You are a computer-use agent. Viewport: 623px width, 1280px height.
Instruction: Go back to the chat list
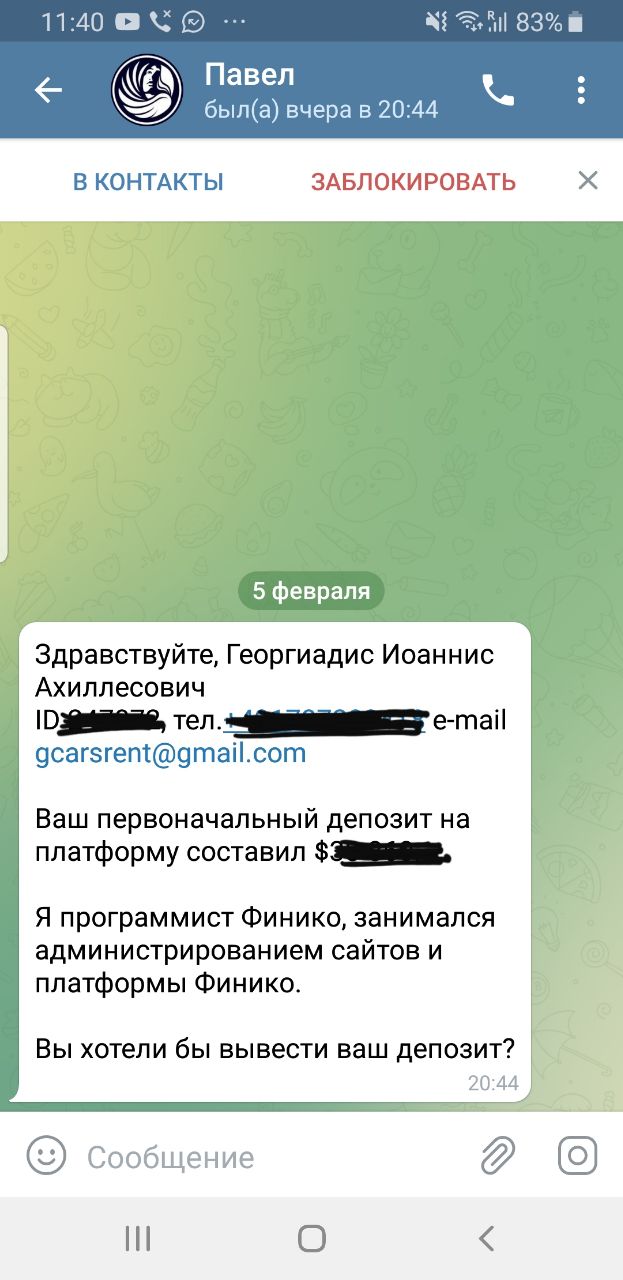(48, 90)
